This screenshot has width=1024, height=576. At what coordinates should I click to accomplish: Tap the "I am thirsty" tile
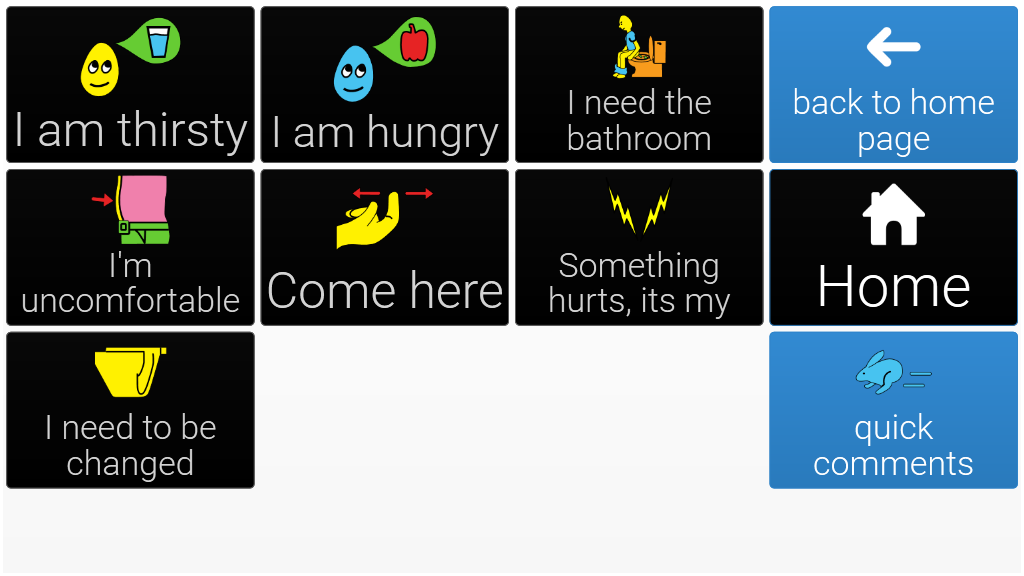click(x=130, y=85)
